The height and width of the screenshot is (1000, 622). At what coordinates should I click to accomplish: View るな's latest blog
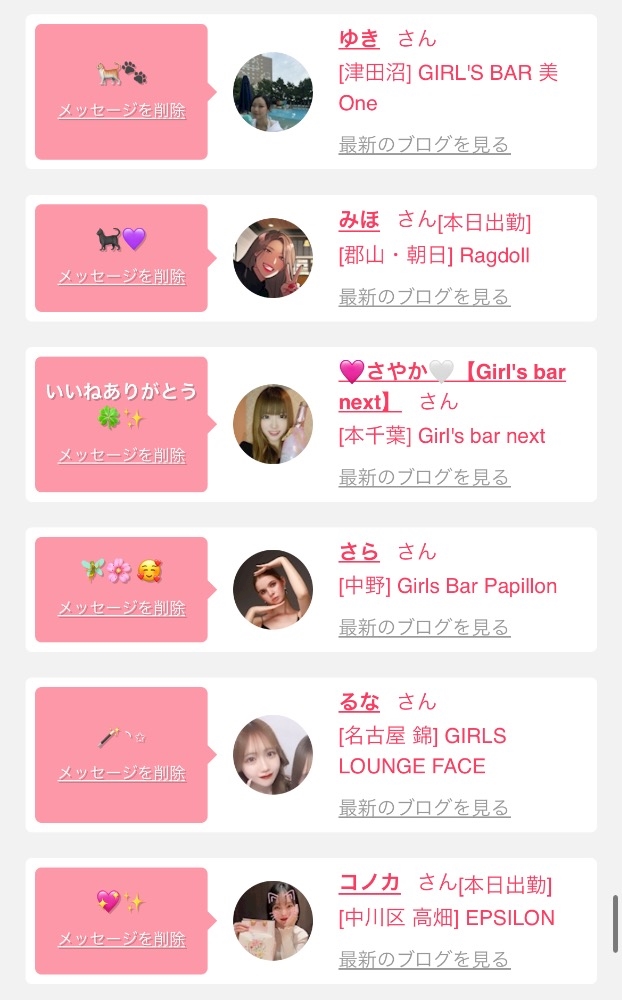[x=424, y=808]
